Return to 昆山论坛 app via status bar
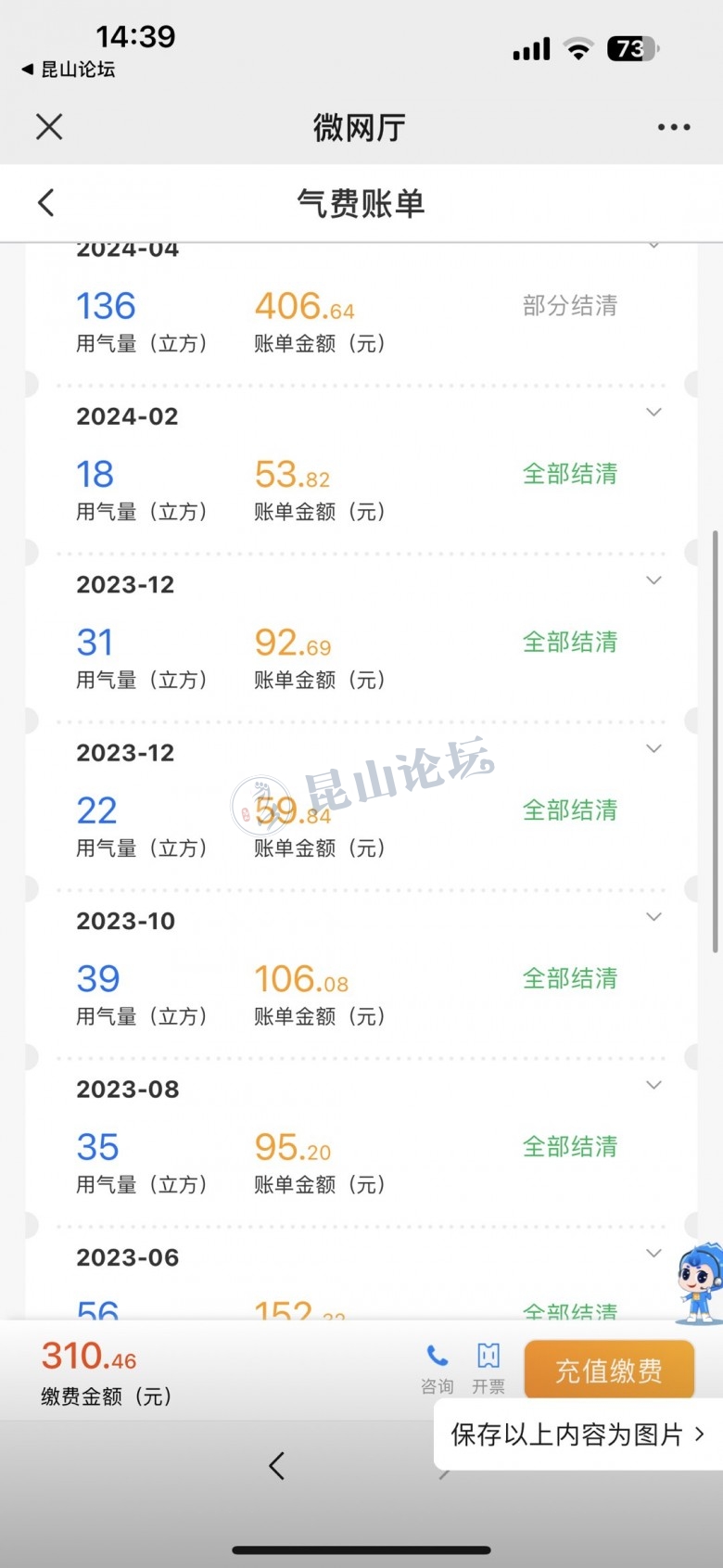The width and height of the screenshot is (723, 1568). click(x=69, y=70)
